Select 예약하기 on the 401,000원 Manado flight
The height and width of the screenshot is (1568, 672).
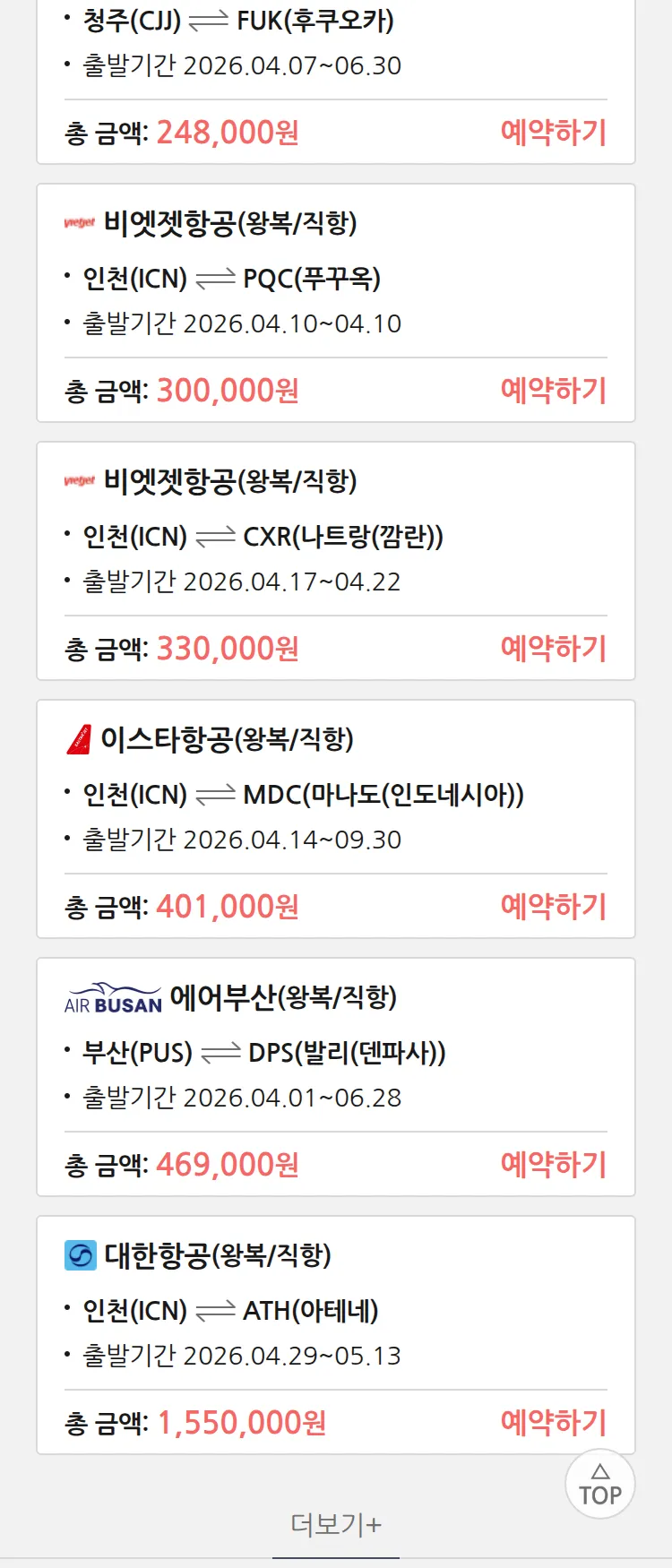click(x=553, y=907)
